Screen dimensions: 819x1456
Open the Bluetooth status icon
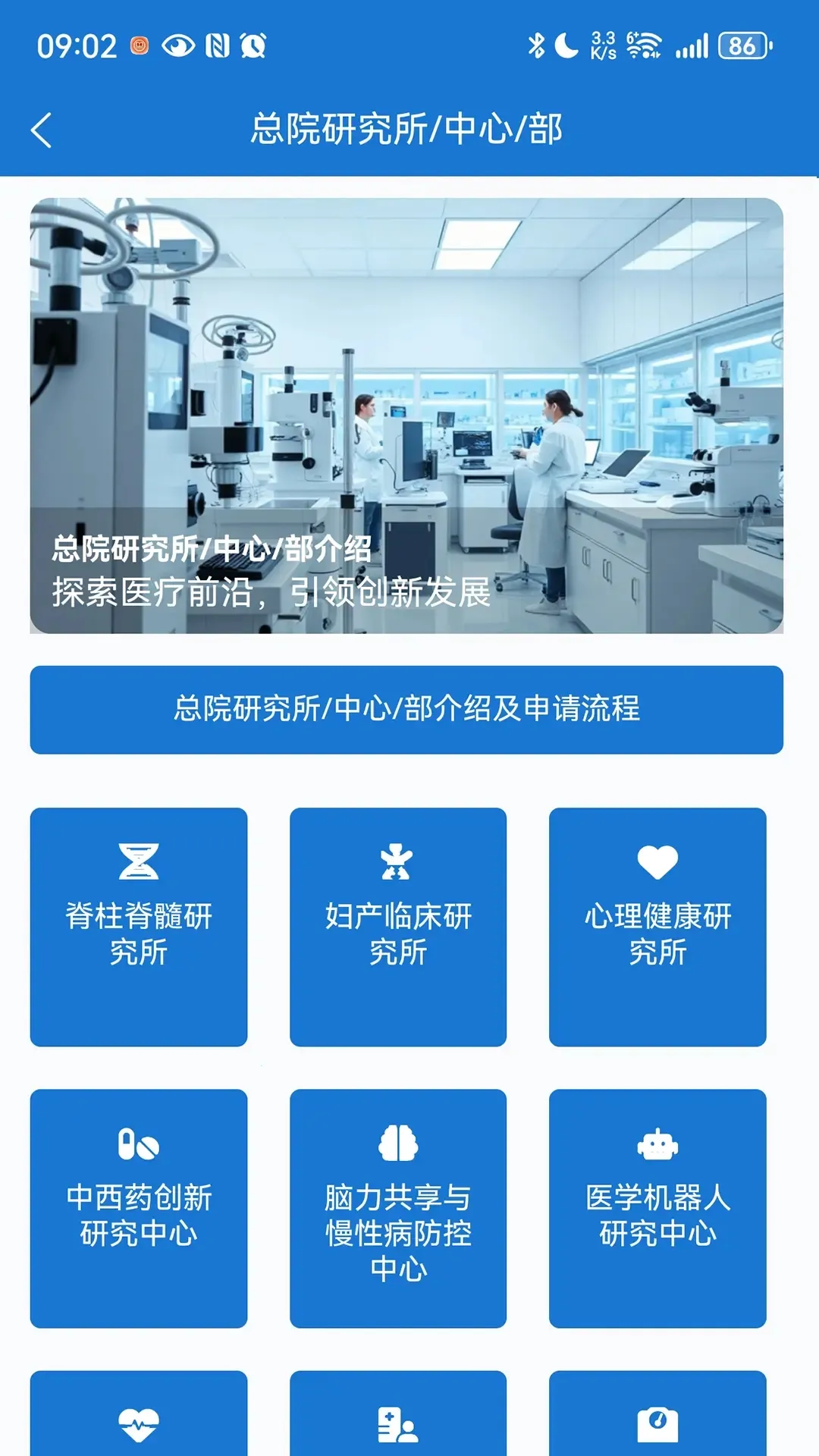coord(537,44)
